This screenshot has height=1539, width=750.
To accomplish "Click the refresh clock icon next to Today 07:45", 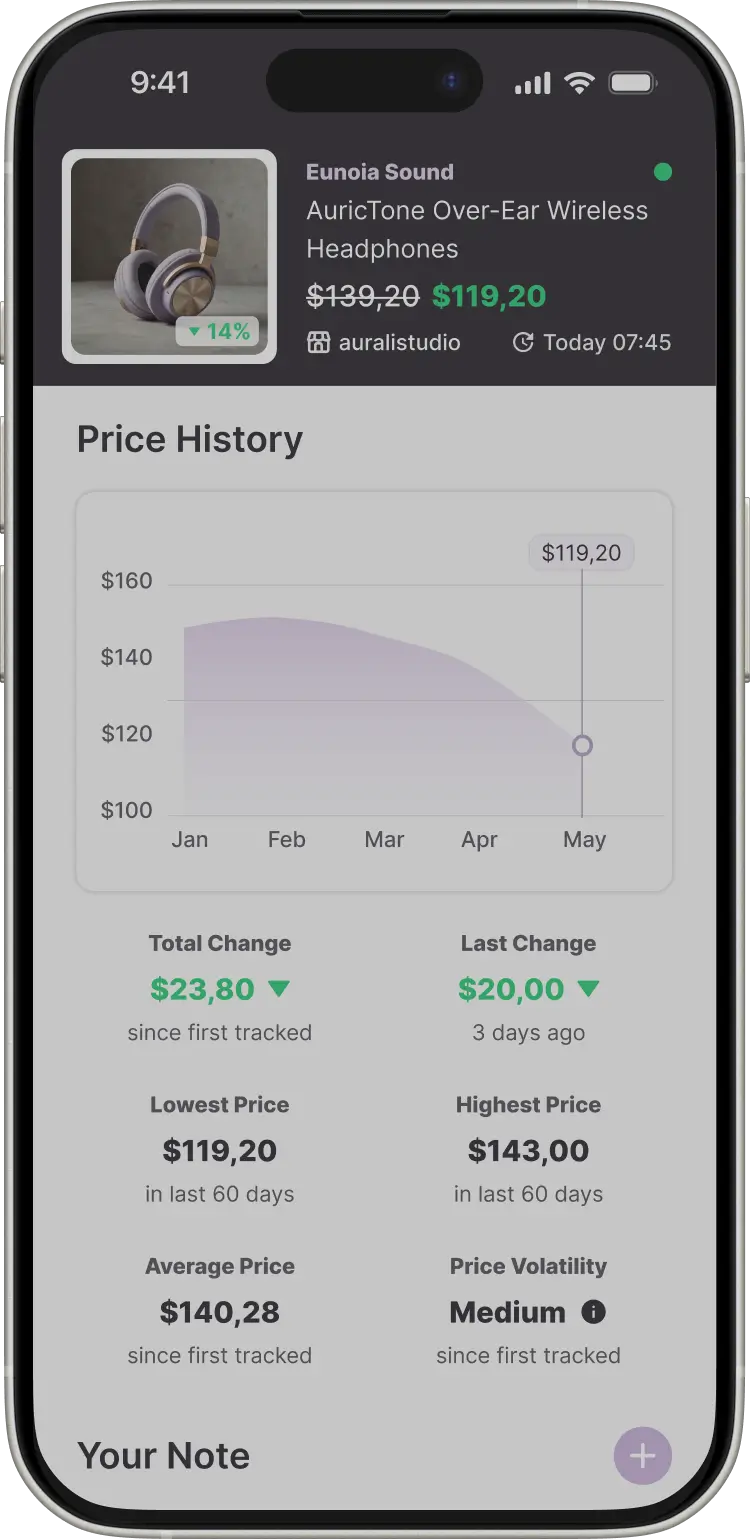I will point(523,342).
